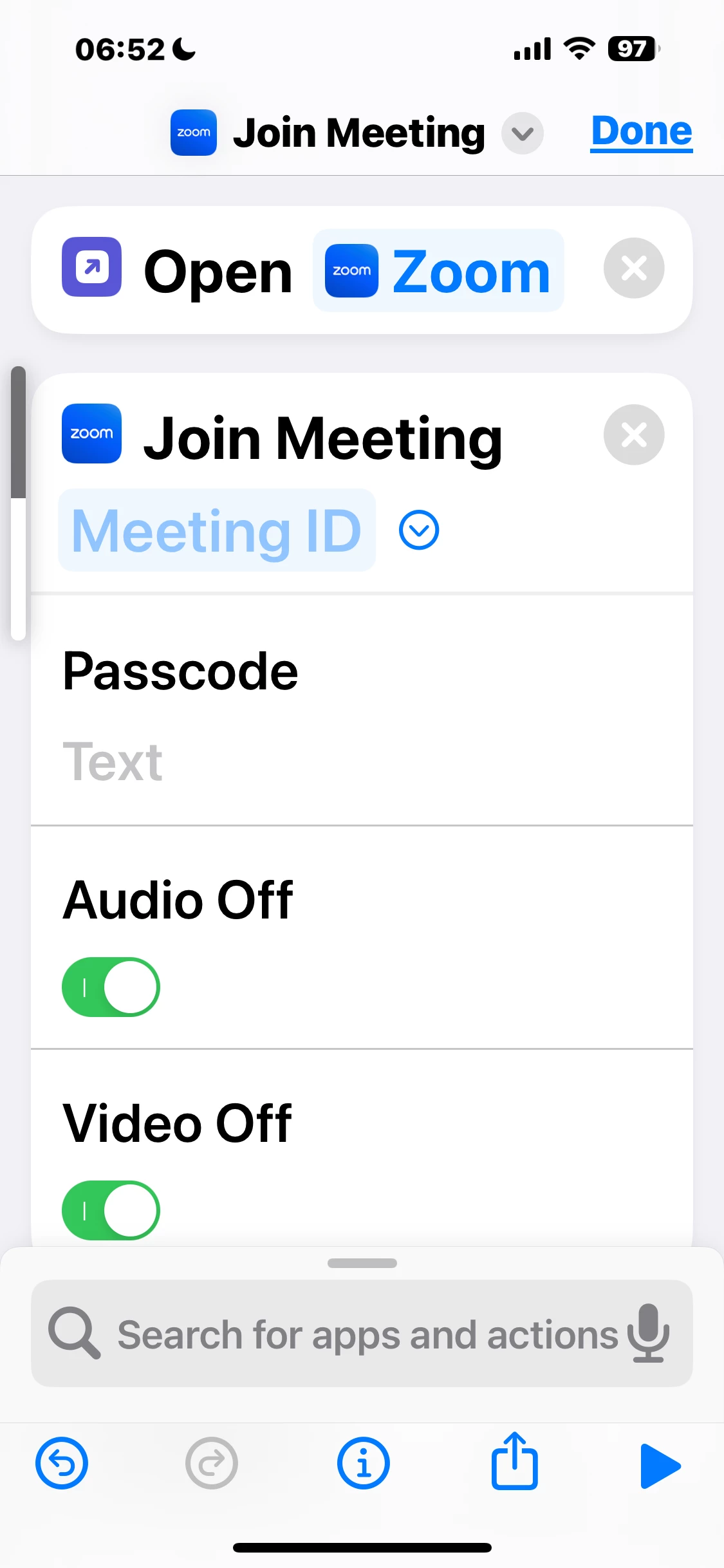This screenshot has height=1568, width=724.
Task: Select the Zoom app parameter
Action: point(438,272)
